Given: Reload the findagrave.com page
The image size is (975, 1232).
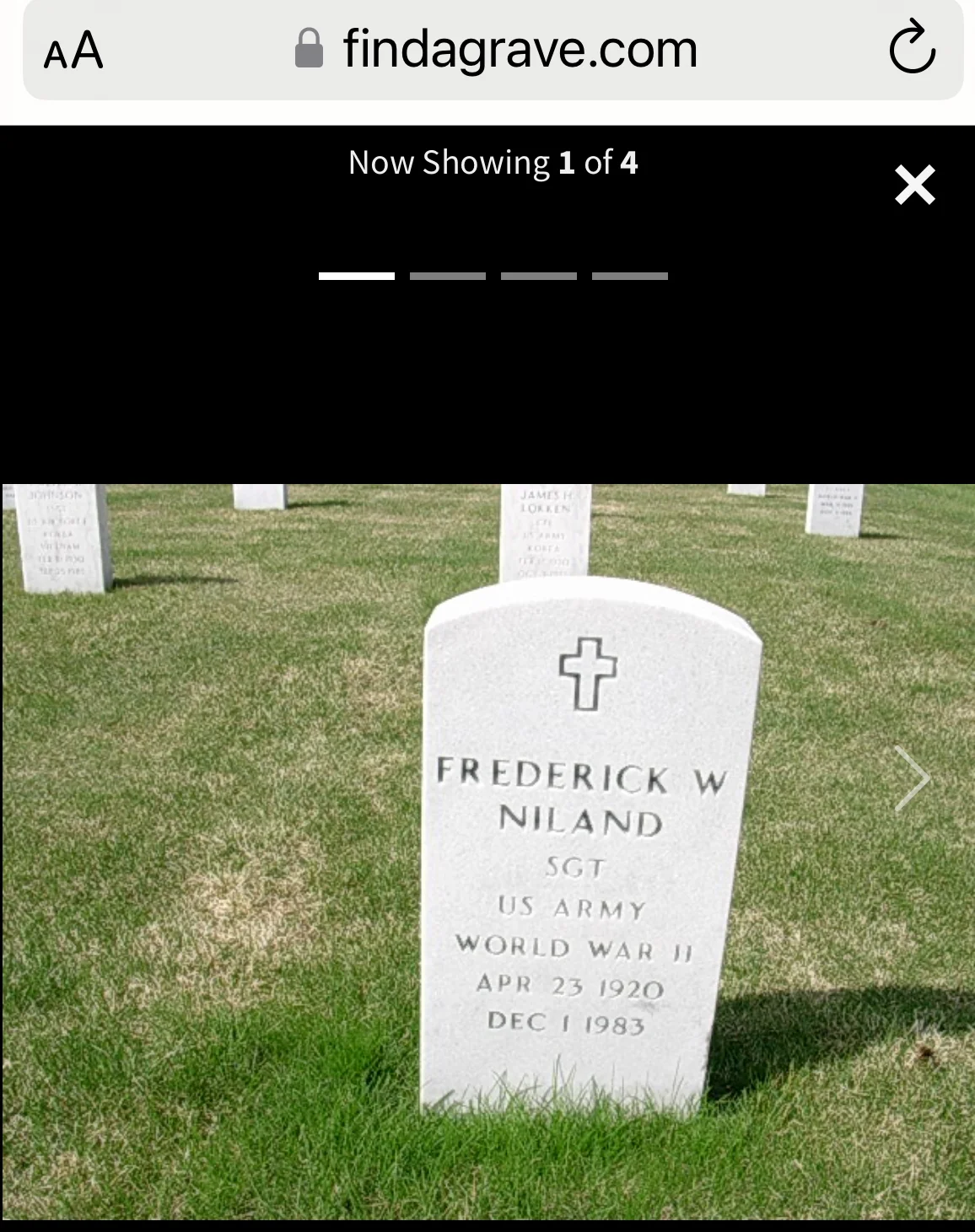Looking at the screenshot, I should tap(912, 49).
